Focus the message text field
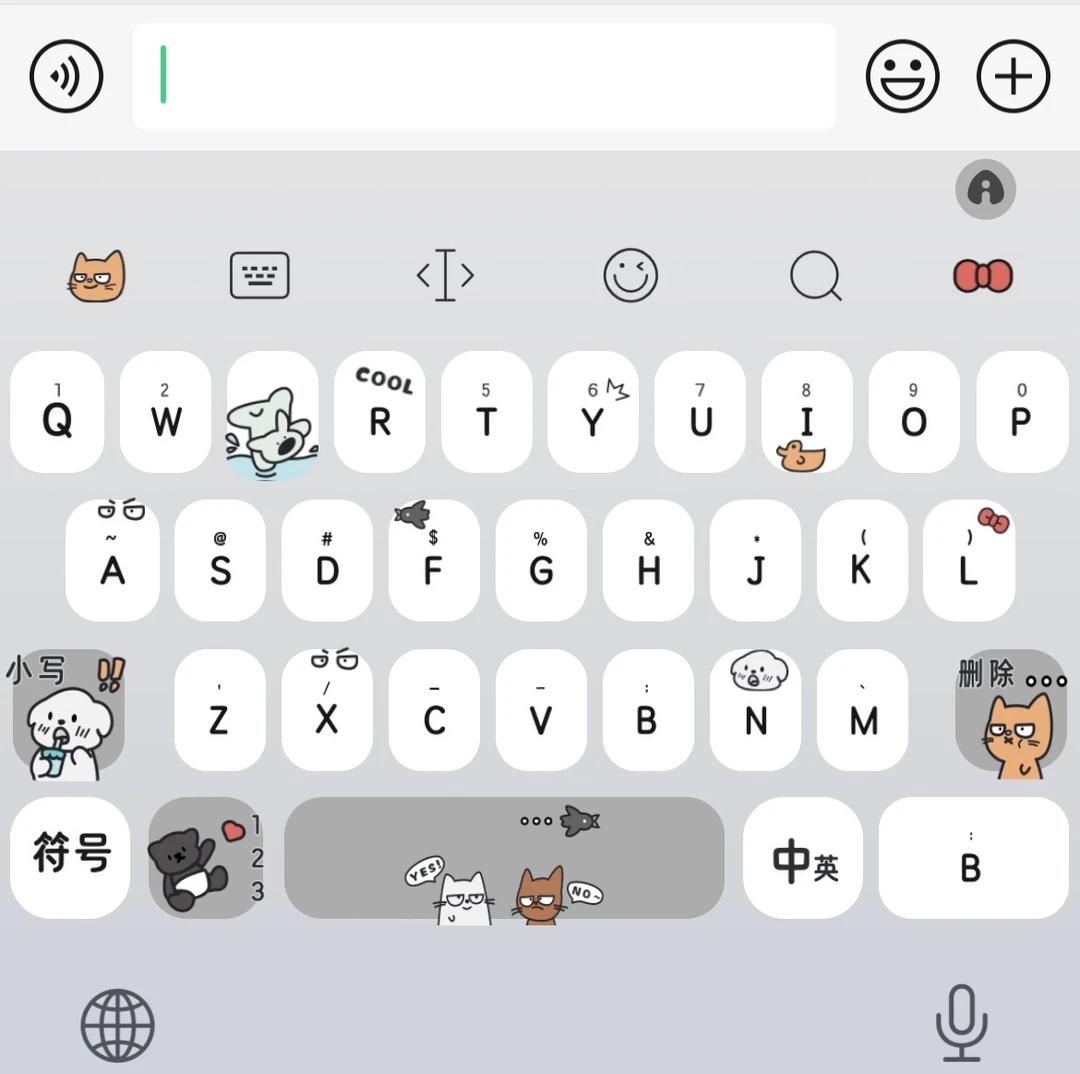Image resolution: width=1080 pixels, height=1074 pixels. tap(484, 76)
